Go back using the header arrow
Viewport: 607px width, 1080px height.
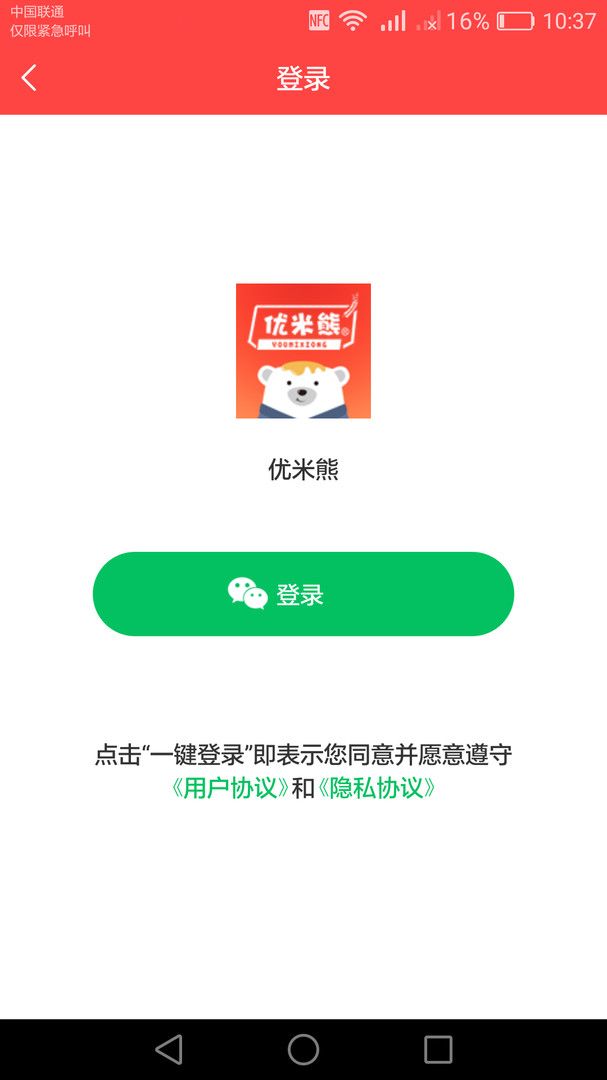(x=29, y=78)
